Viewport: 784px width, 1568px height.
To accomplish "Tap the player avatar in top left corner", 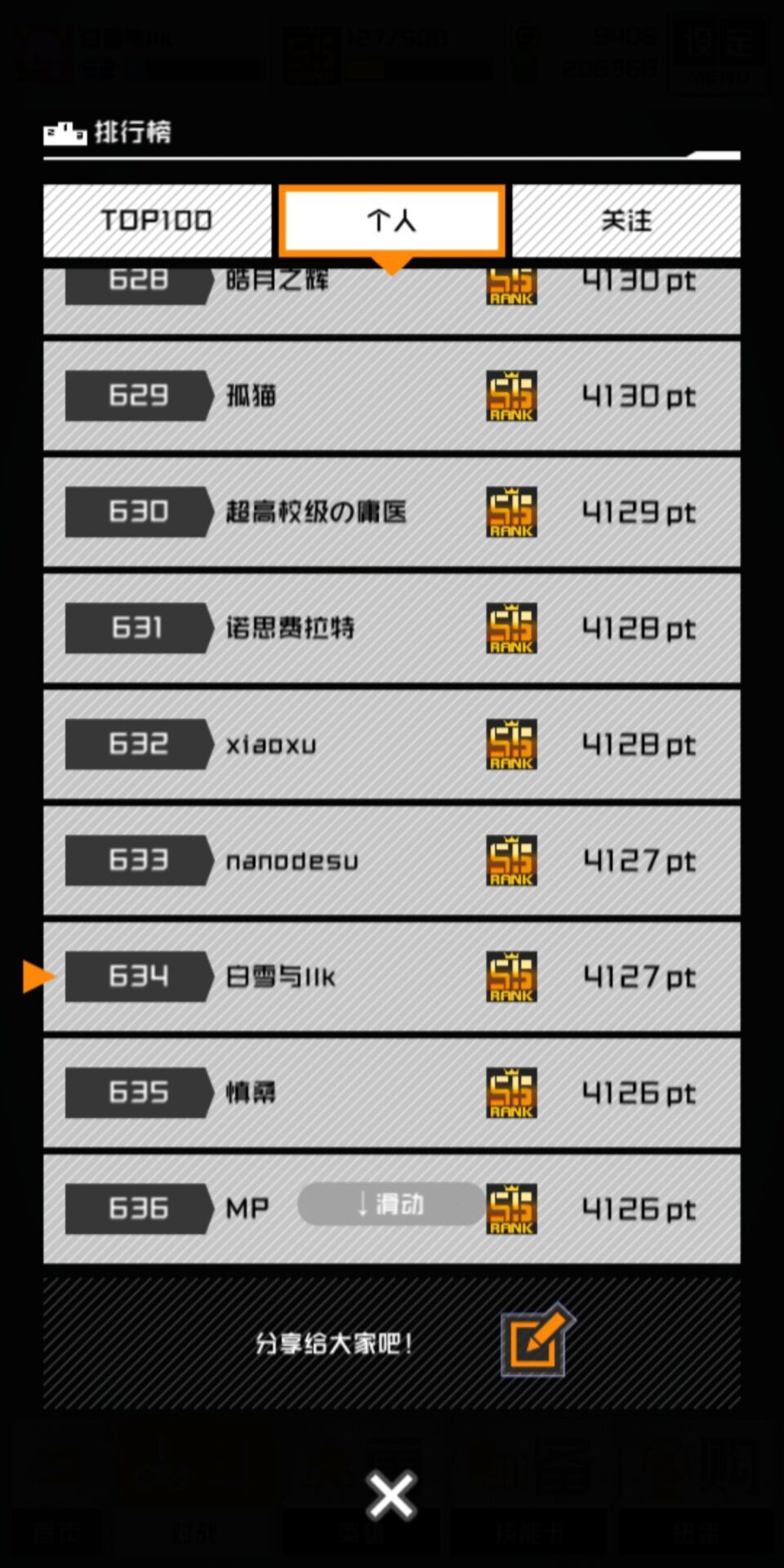I will point(45,53).
